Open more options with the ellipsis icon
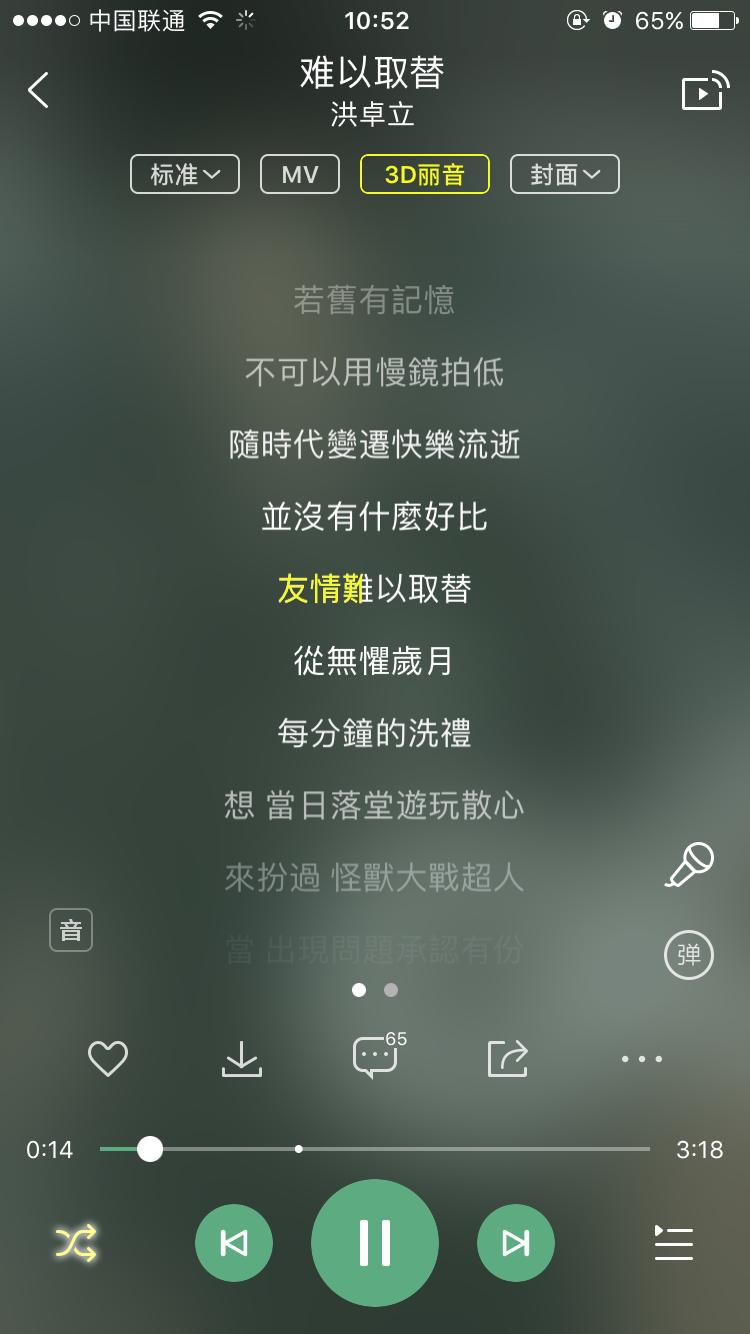 tap(641, 1058)
